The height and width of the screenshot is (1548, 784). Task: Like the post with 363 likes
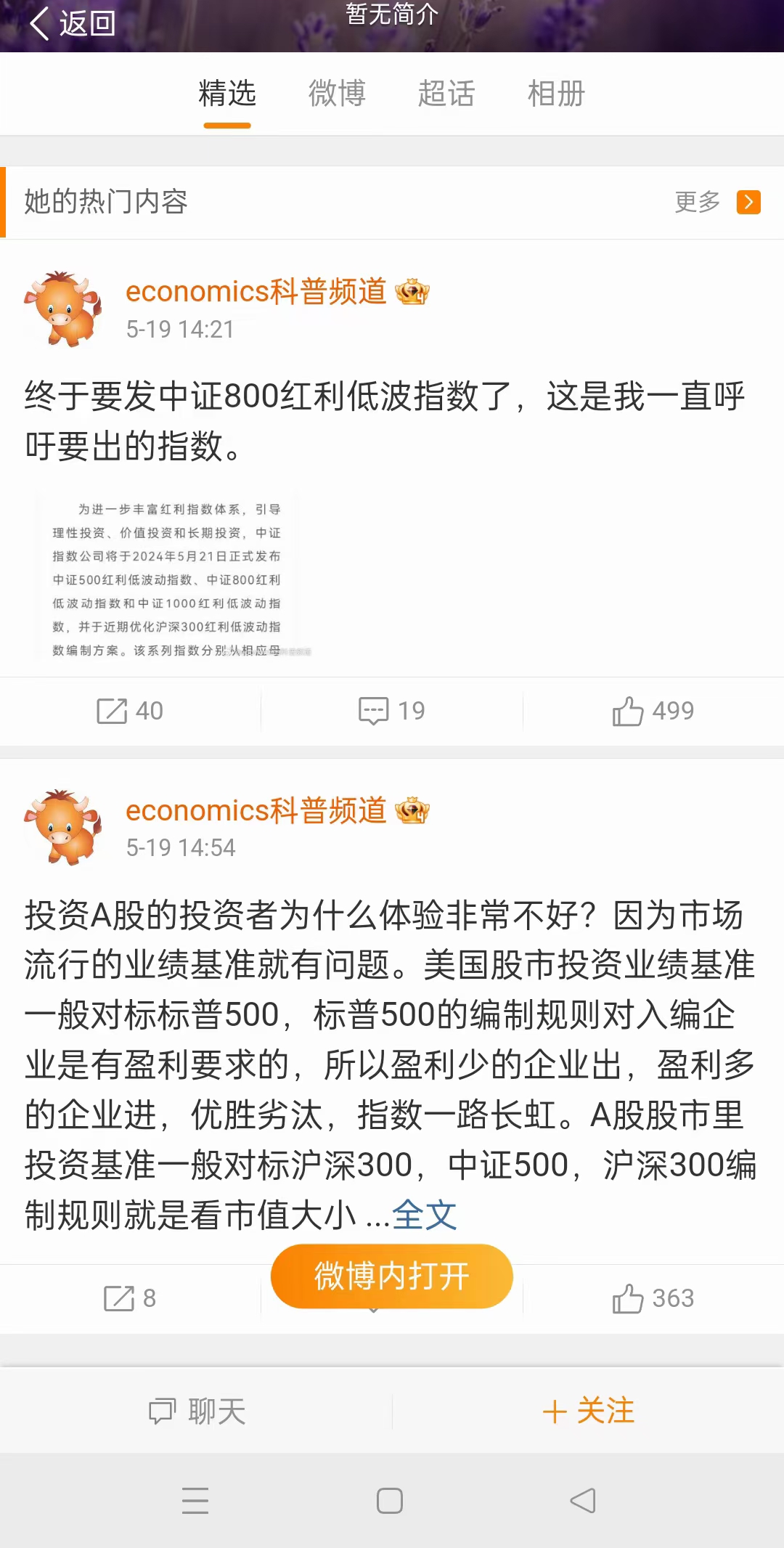point(653,1298)
